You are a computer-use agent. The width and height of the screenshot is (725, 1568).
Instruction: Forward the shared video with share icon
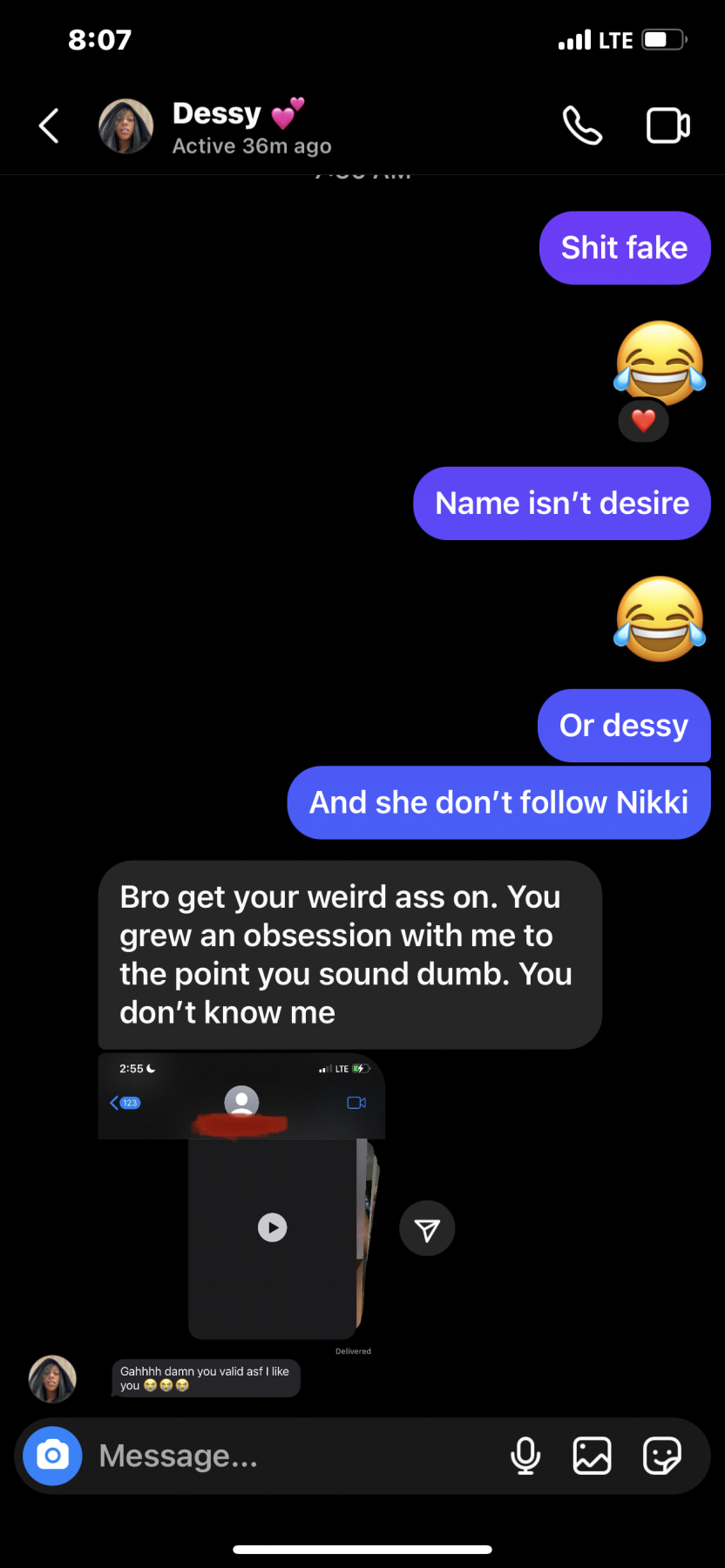(427, 1229)
